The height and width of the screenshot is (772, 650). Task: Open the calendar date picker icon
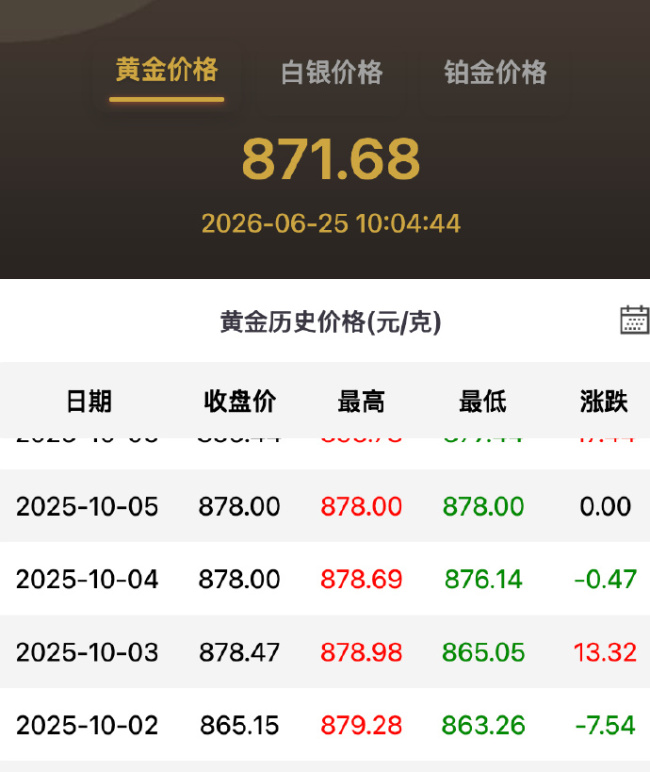(x=634, y=320)
